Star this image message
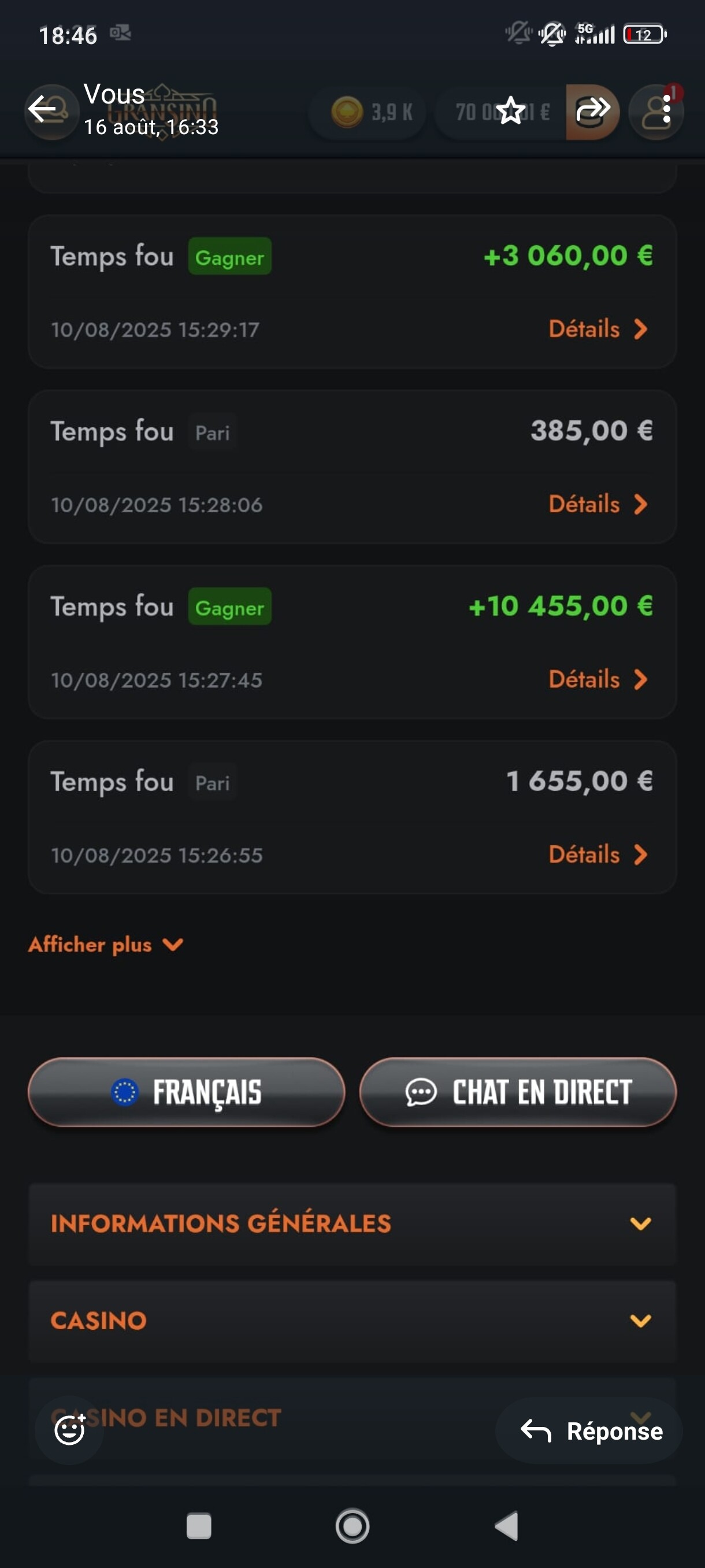 click(510, 110)
